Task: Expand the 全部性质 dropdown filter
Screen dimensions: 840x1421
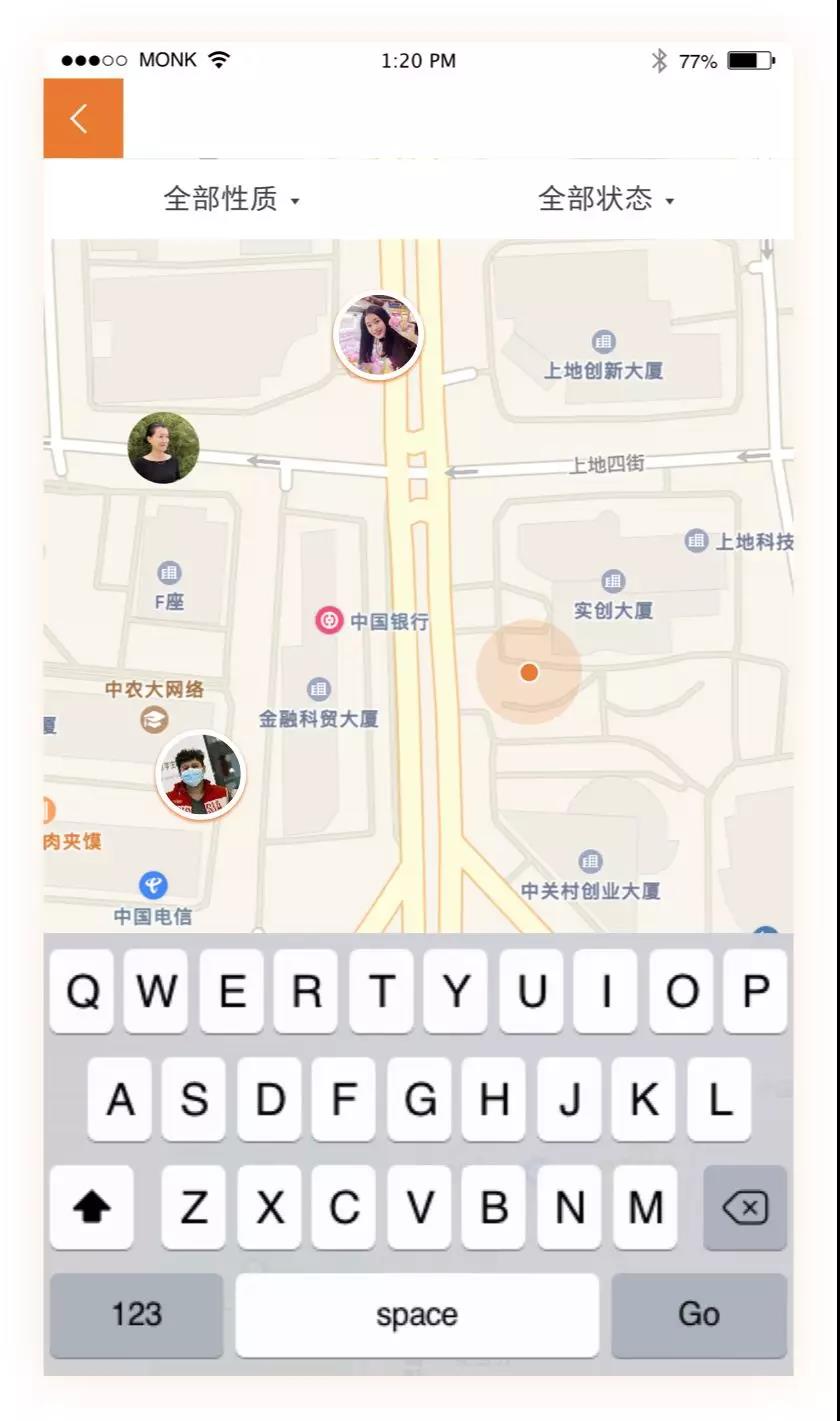Action: coord(231,199)
